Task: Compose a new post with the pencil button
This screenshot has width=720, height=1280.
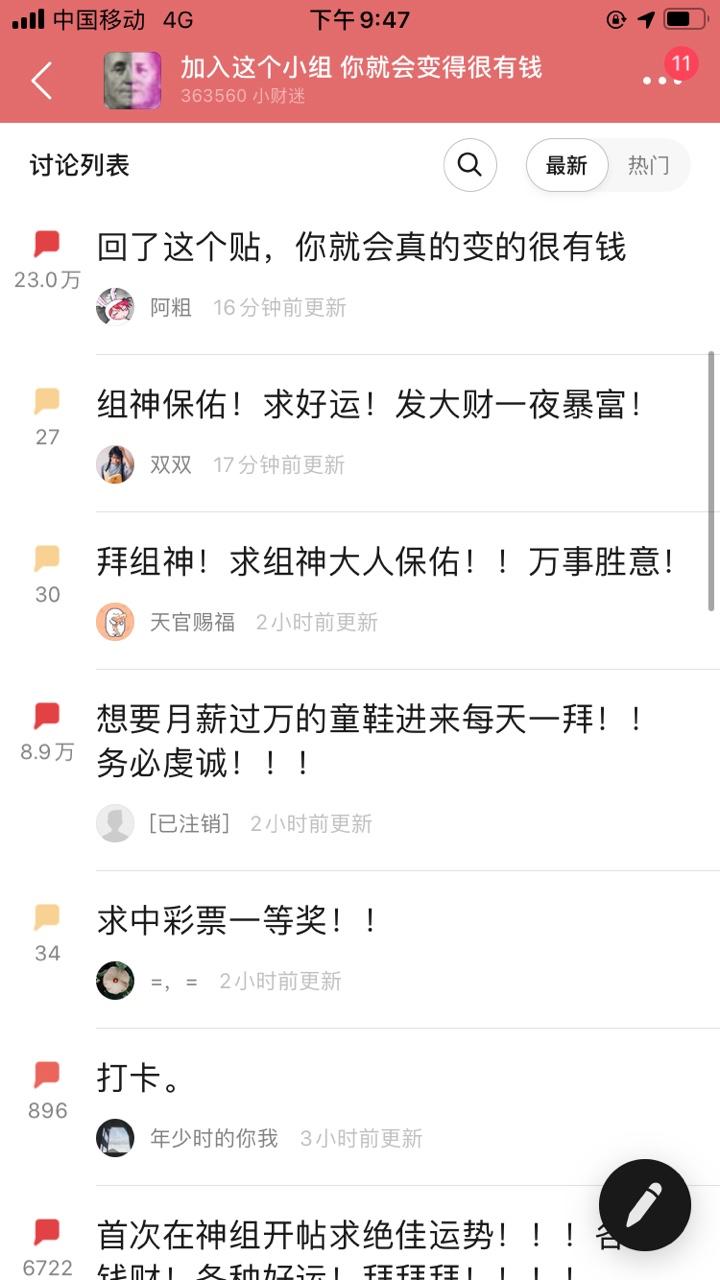Action: click(x=645, y=1205)
